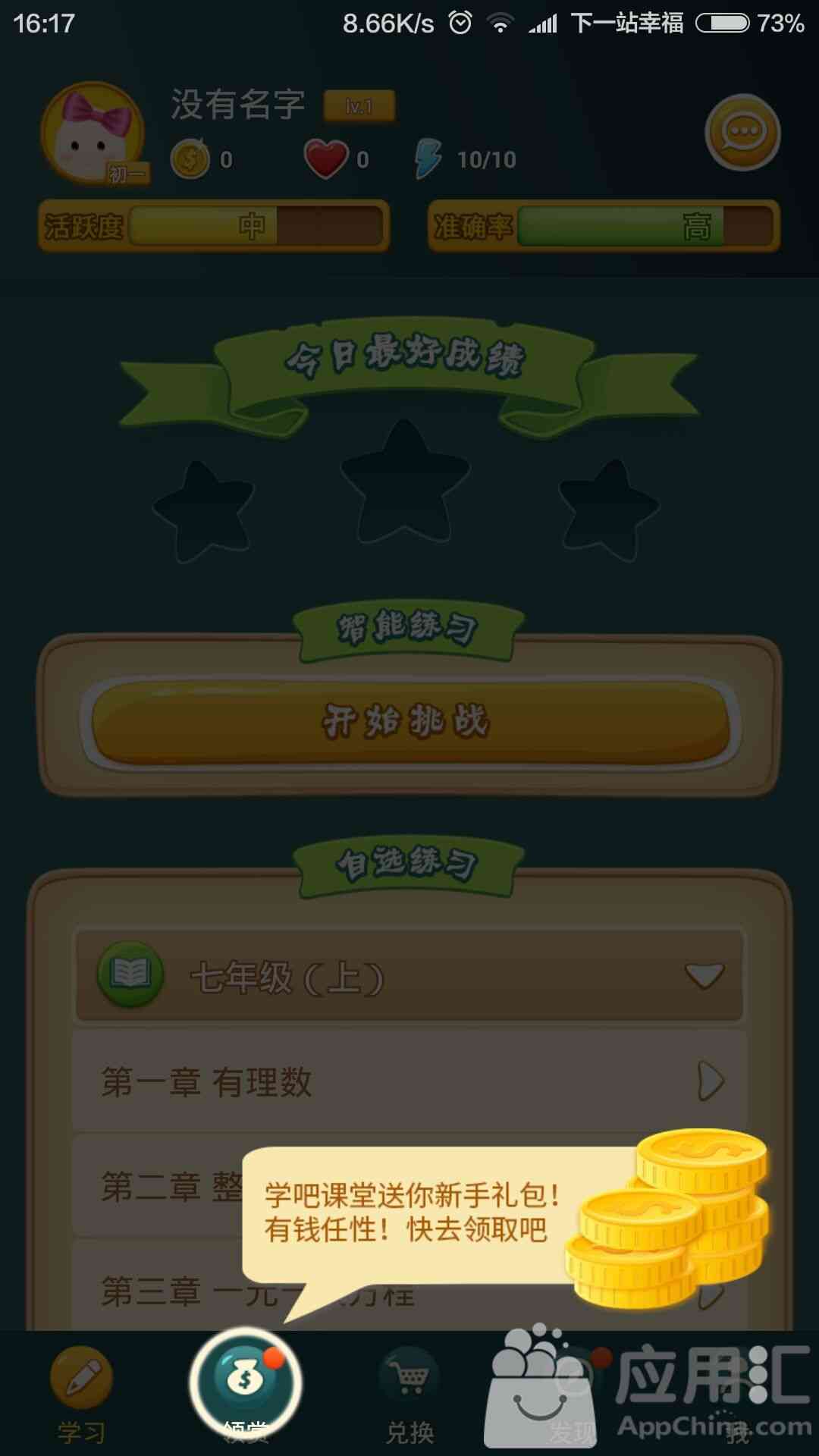Expand the 七年级(上) grade dropdown
Viewport: 819px width, 1456px height.
point(409,975)
